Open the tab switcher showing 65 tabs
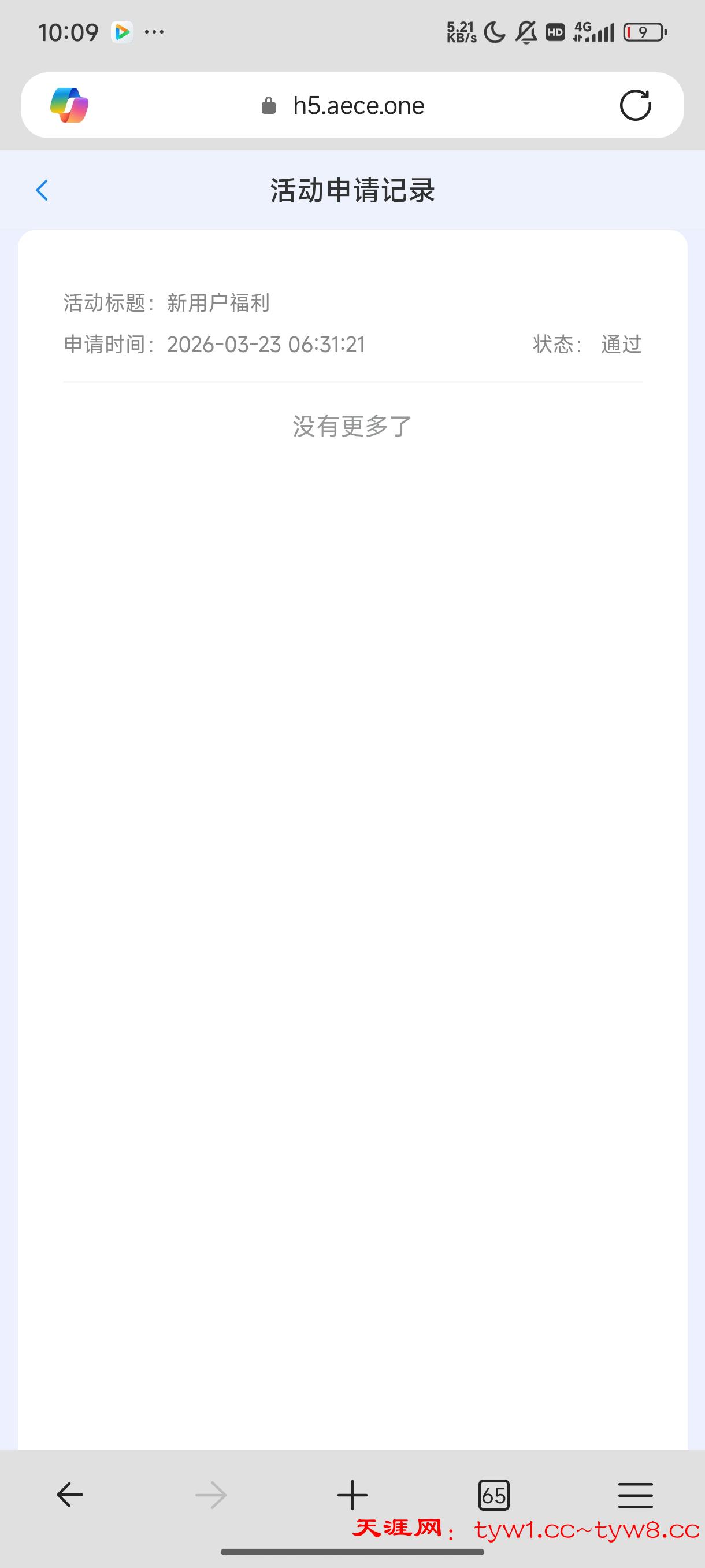The width and height of the screenshot is (705, 1568). coord(493,1495)
